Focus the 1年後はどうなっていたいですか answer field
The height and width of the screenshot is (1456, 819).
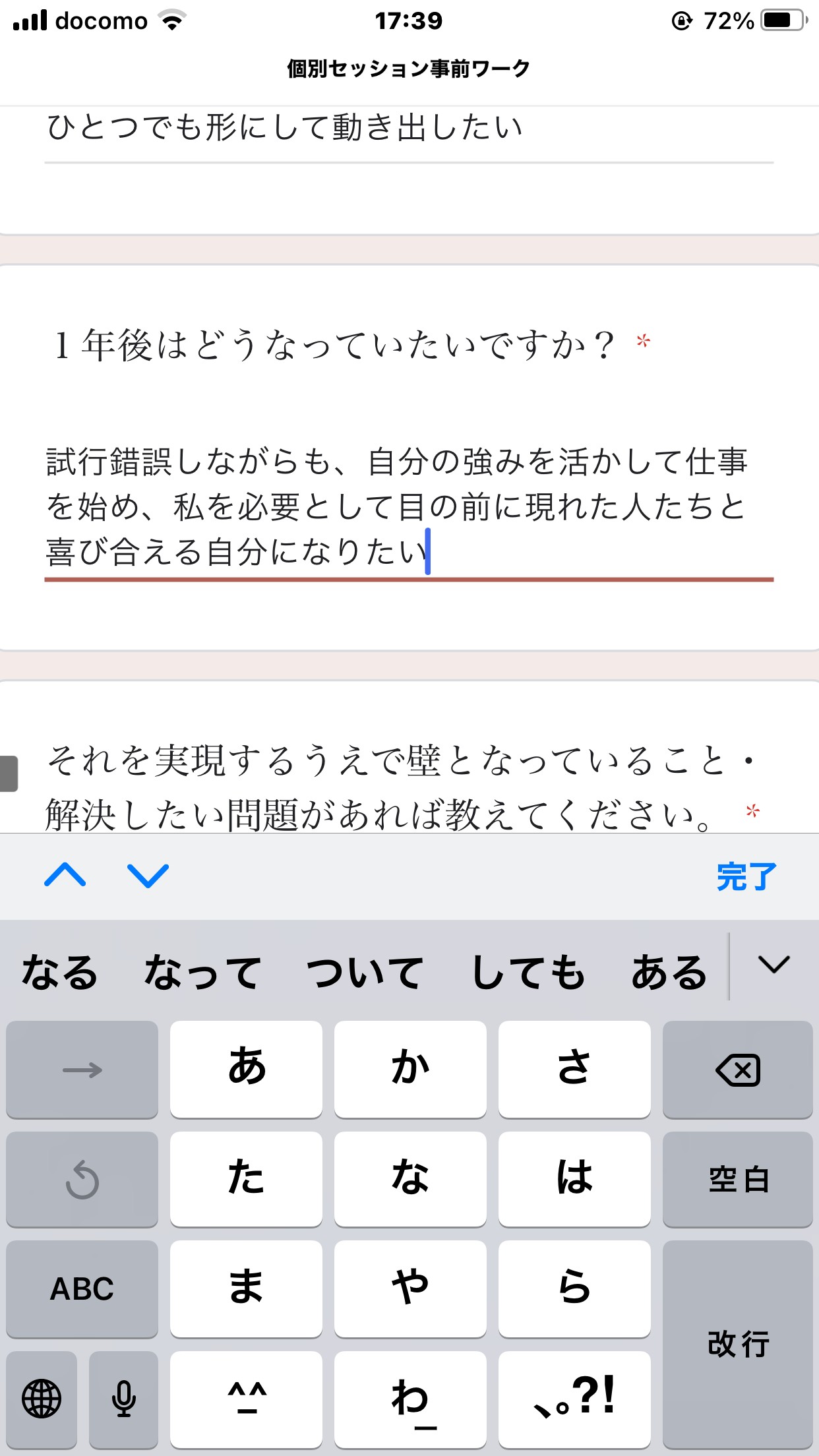[409, 508]
